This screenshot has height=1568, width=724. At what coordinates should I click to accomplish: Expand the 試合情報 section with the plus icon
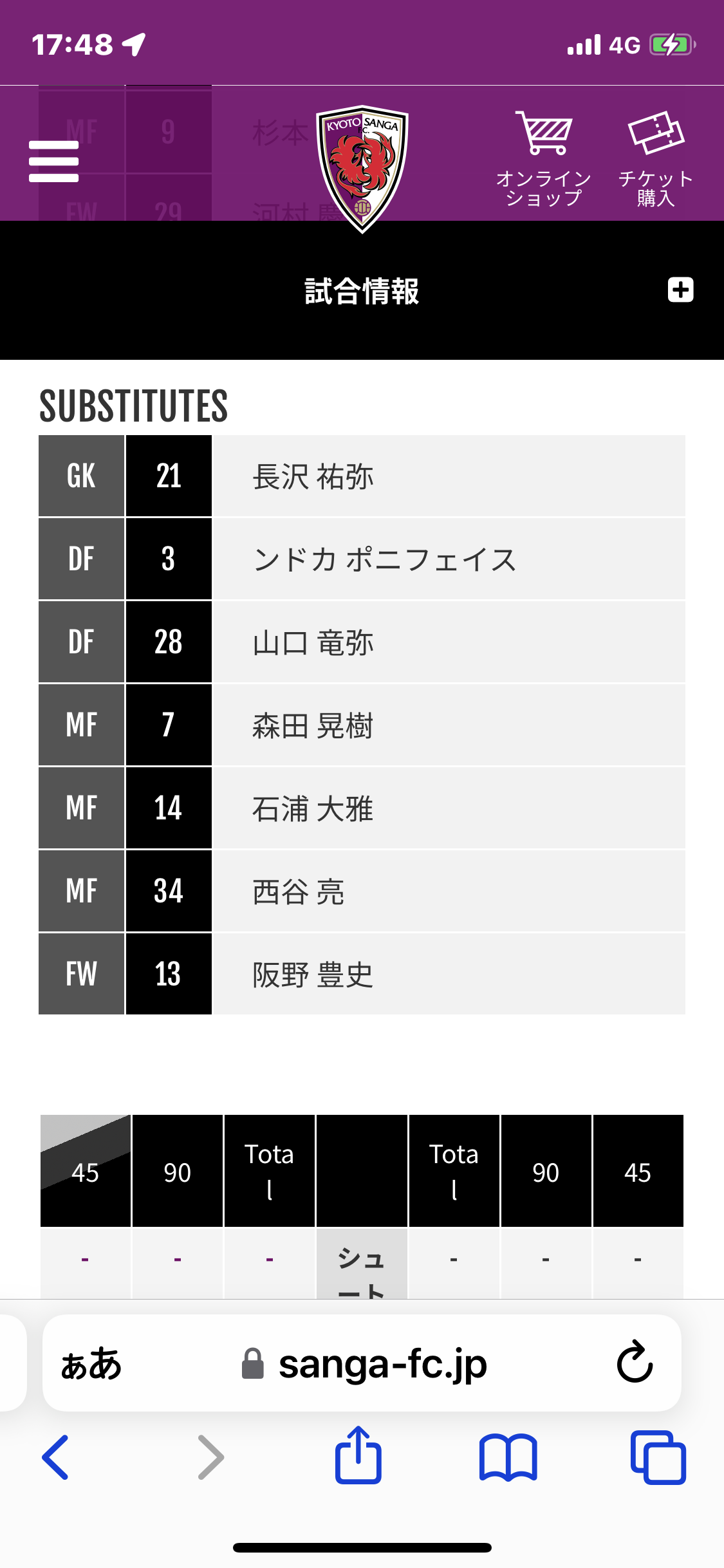(x=680, y=290)
